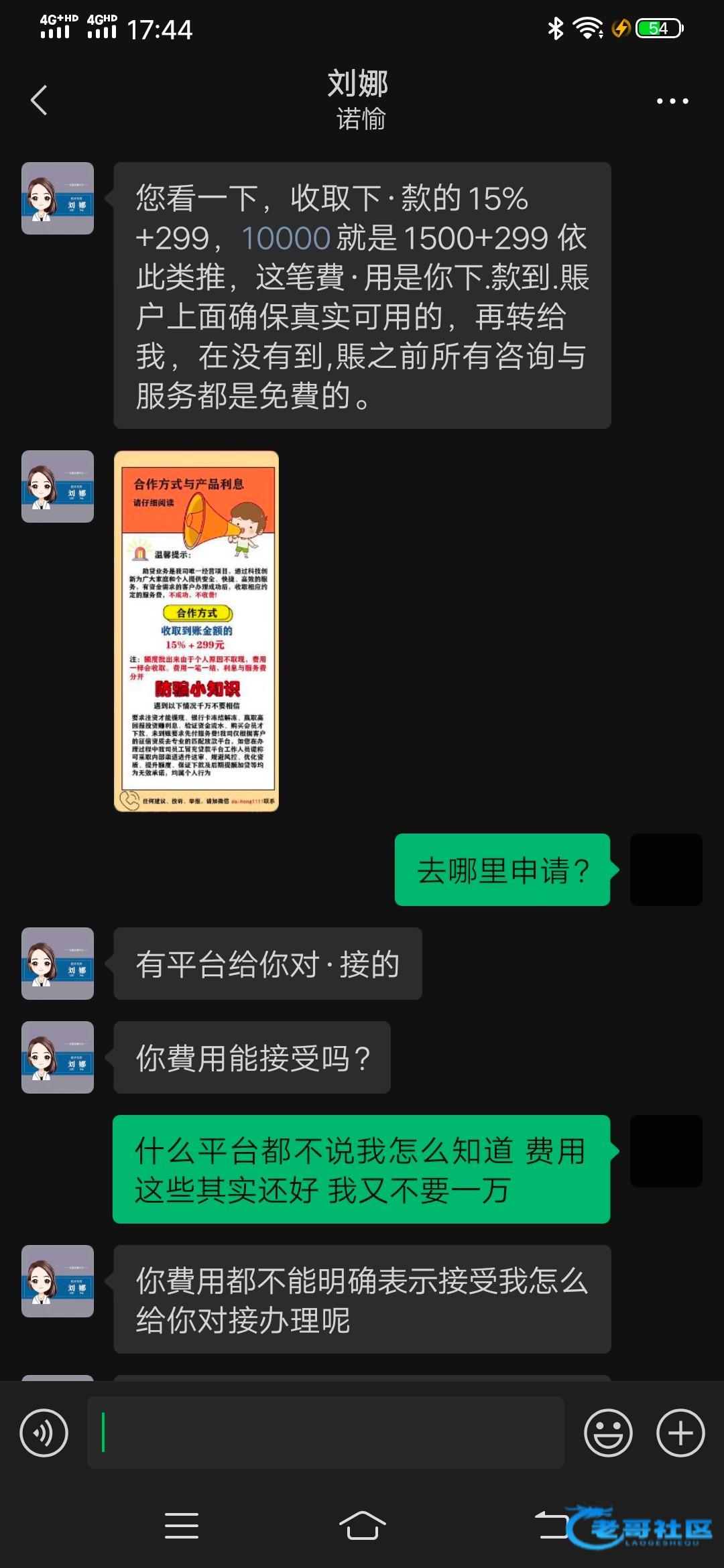Open the plus attachment menu
Image resolution: width=724 pixels, height=1568 pixels.
coord(680,1433)
